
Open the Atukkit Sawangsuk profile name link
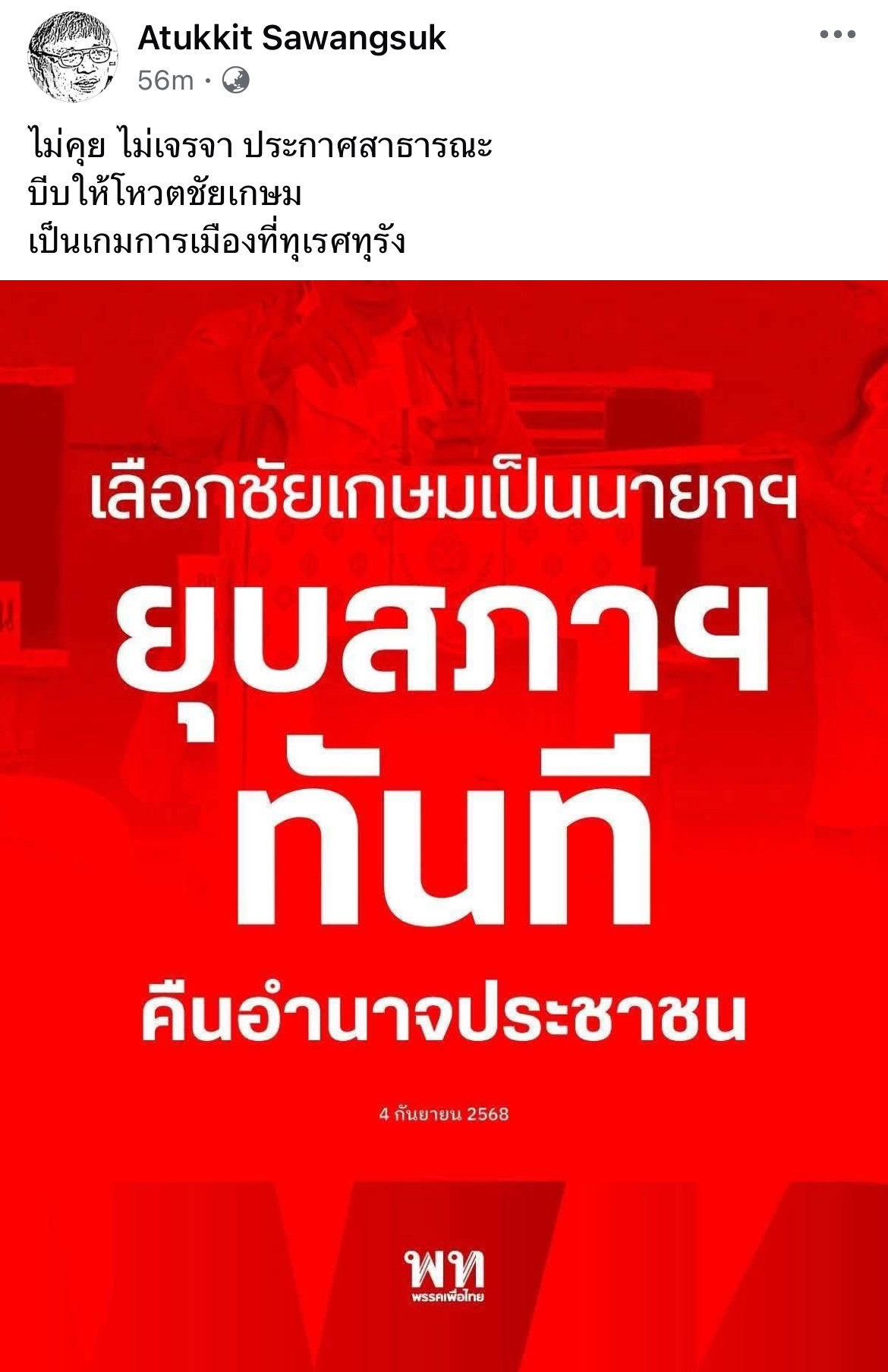click(291, 38)
